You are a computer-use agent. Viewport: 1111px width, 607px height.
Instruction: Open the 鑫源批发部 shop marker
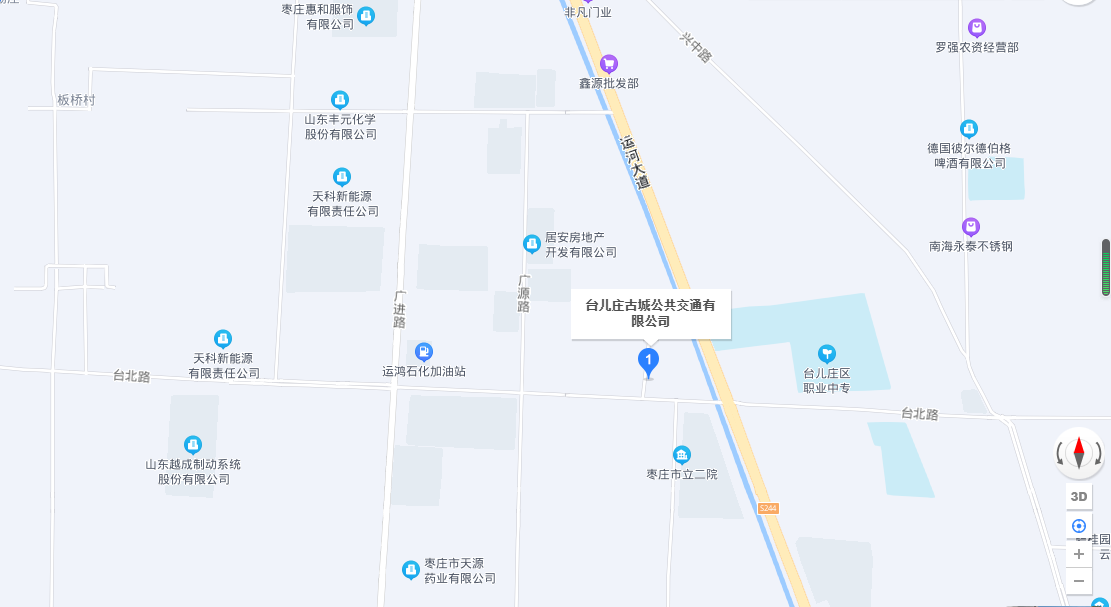coord(608,64)
